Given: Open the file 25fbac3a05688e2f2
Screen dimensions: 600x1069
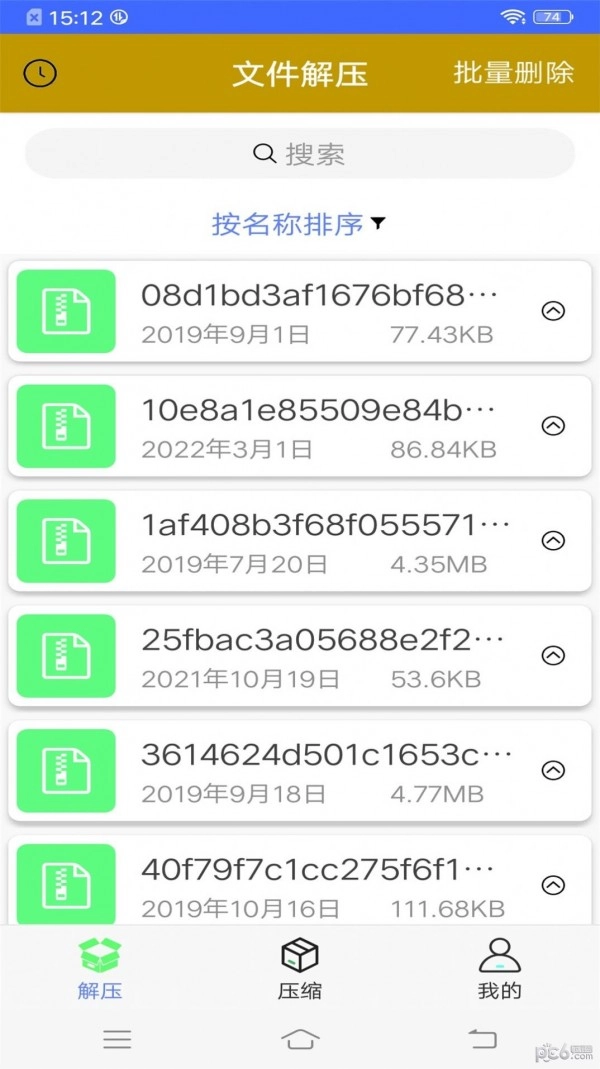Looking at the screenshot, I should pos(322,641).
